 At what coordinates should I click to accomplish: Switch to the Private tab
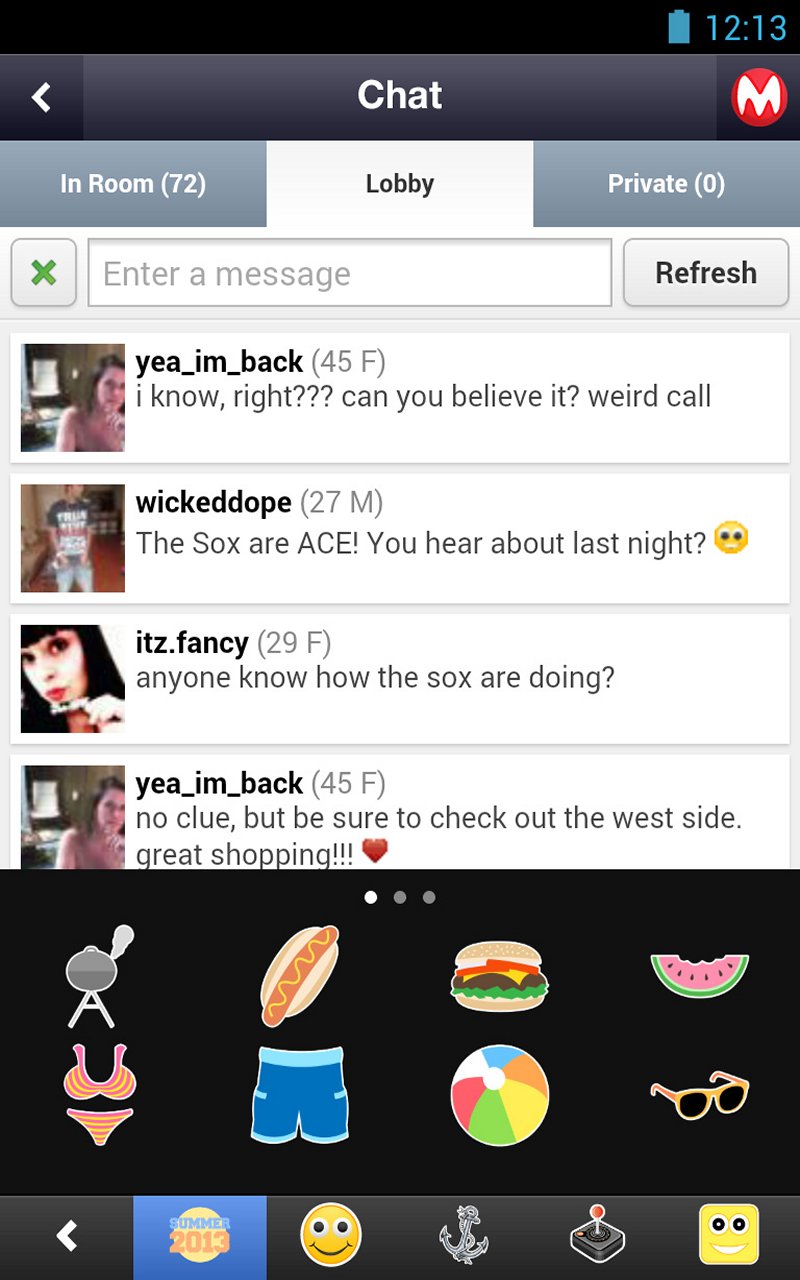(x=666, y=184)
